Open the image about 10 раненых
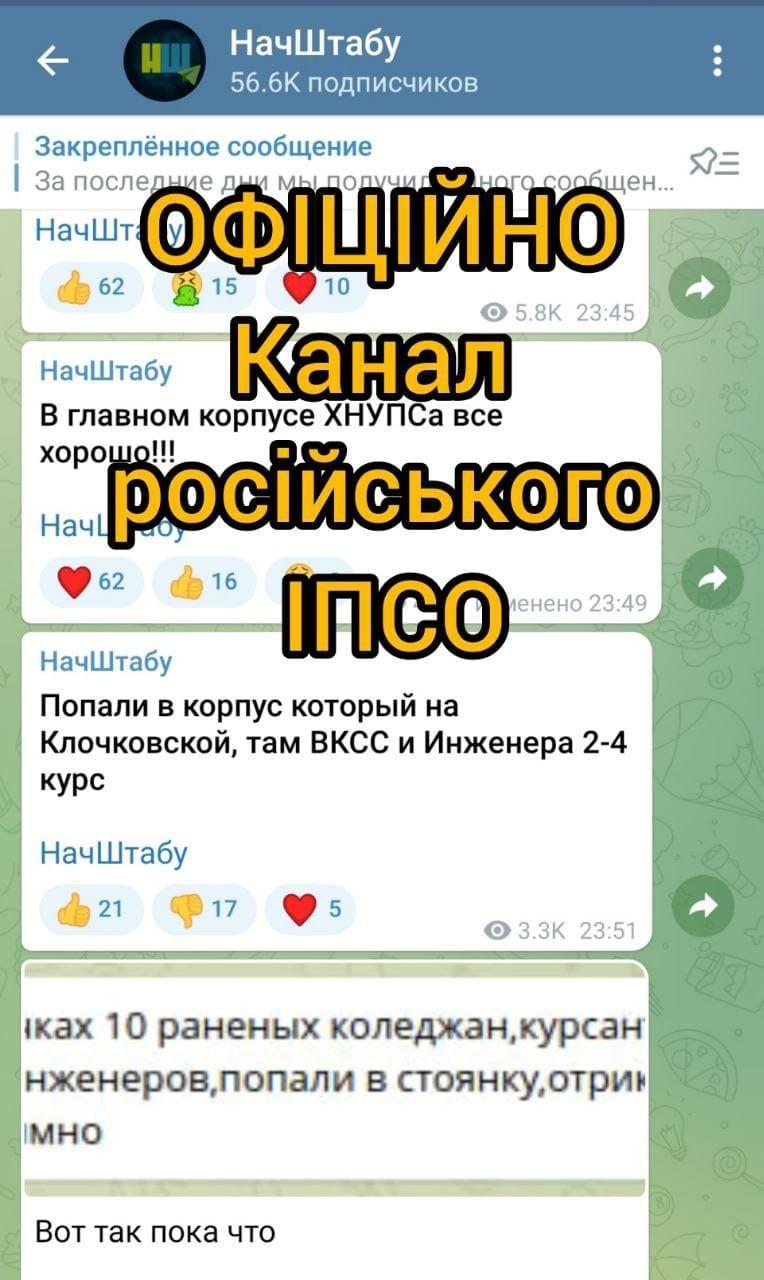764x1280 pixels. (x=334, y=1080)
